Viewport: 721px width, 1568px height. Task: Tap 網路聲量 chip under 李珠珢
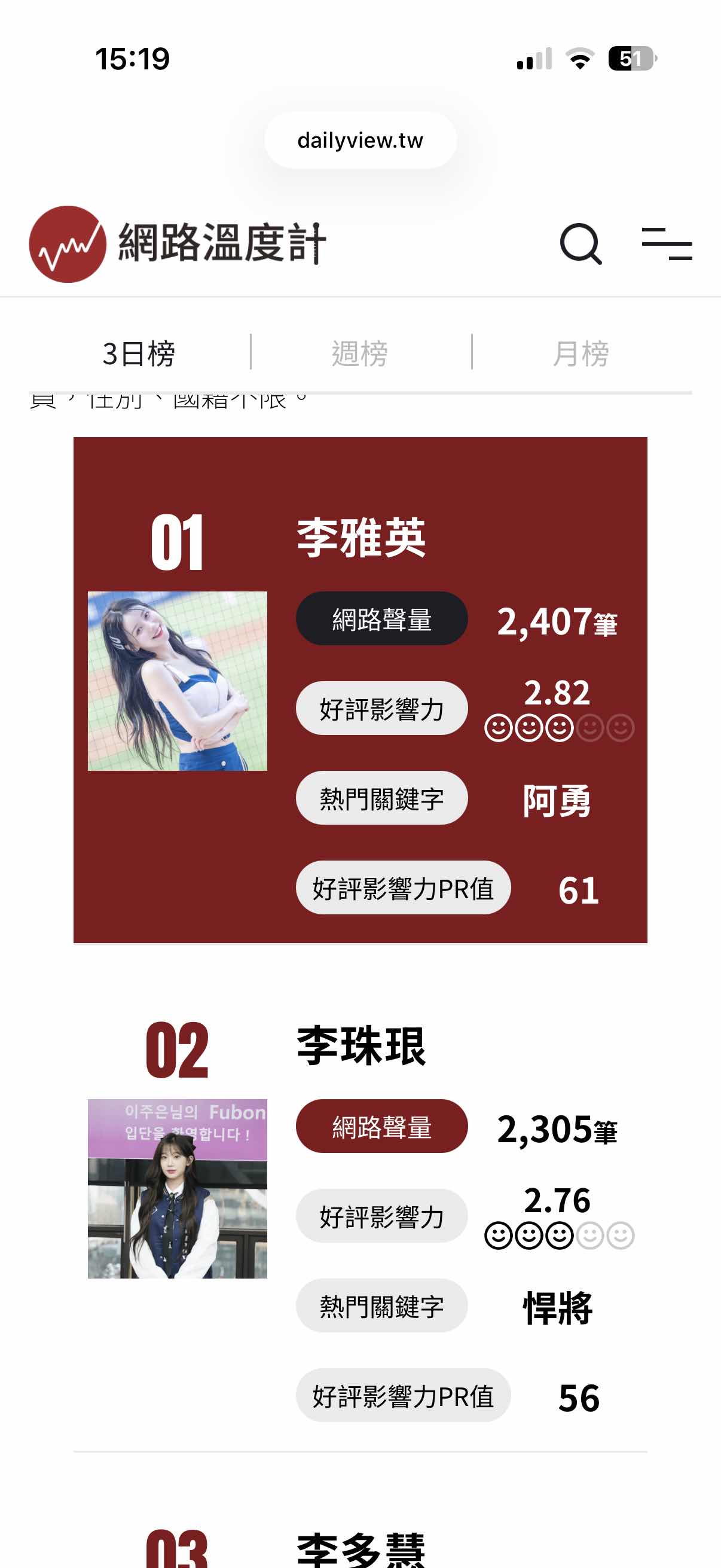click(381, 1126)
